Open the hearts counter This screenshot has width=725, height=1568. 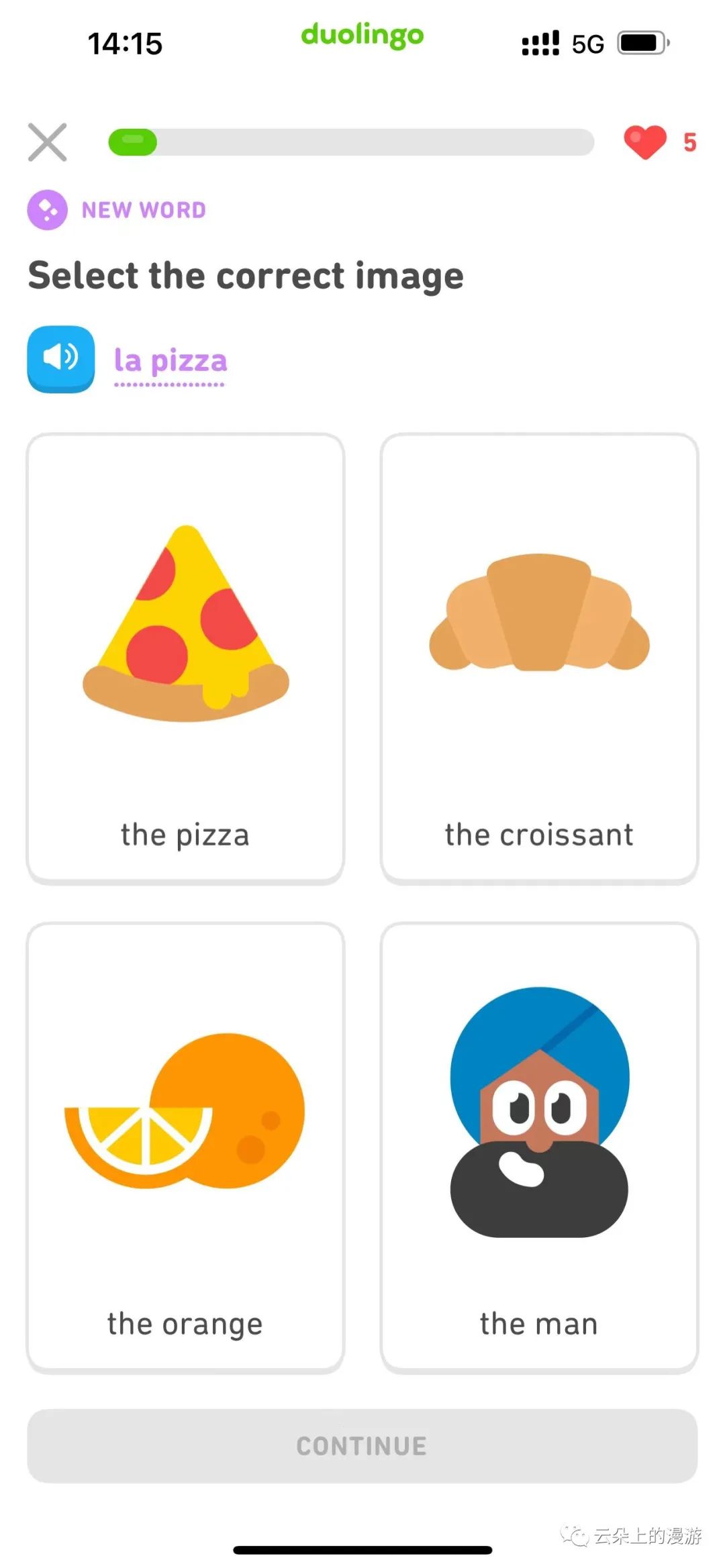pyautogui.click(x=659, y=142)
